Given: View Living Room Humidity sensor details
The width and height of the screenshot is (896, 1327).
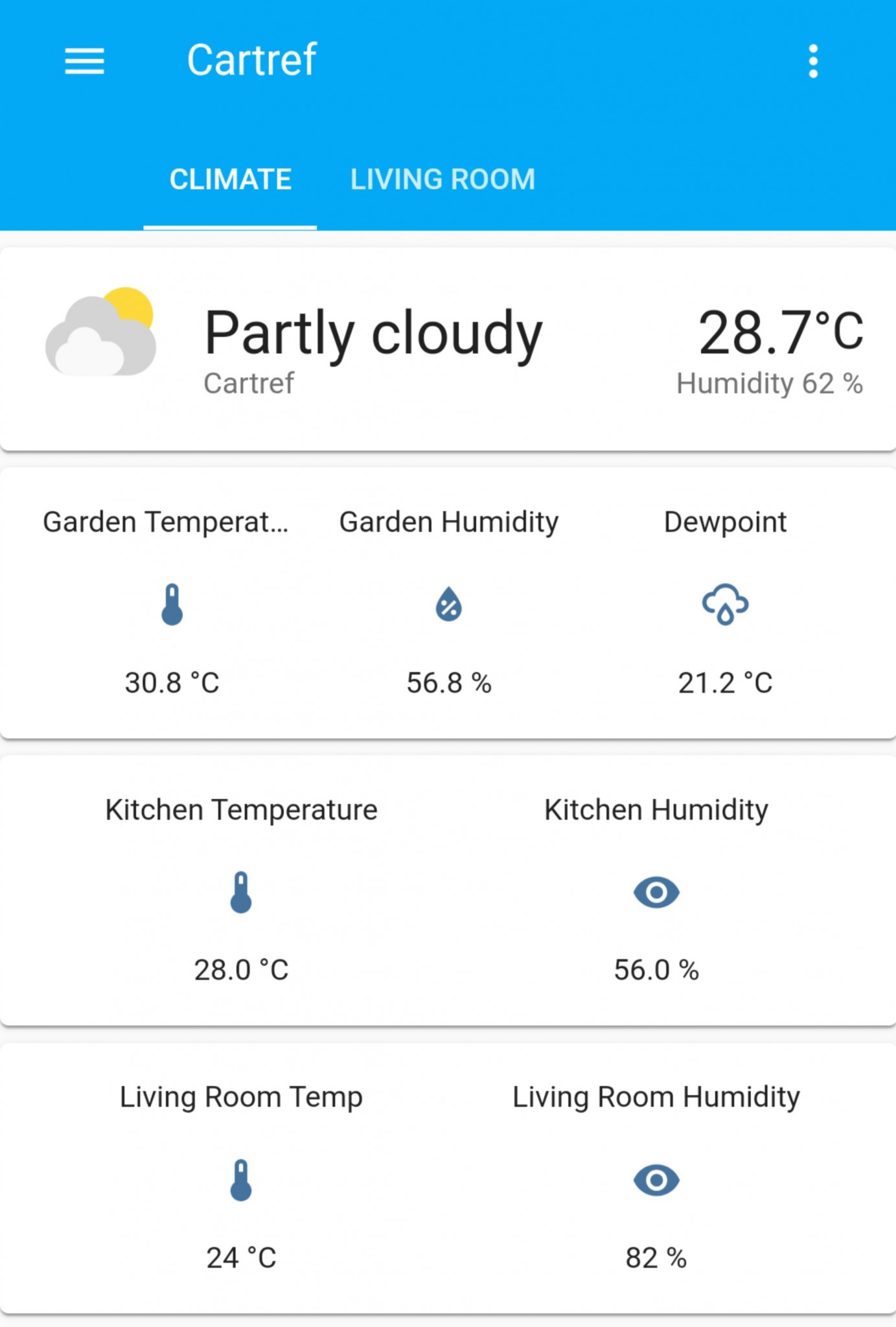Looking at the screenshot, I should [656, 1180].
